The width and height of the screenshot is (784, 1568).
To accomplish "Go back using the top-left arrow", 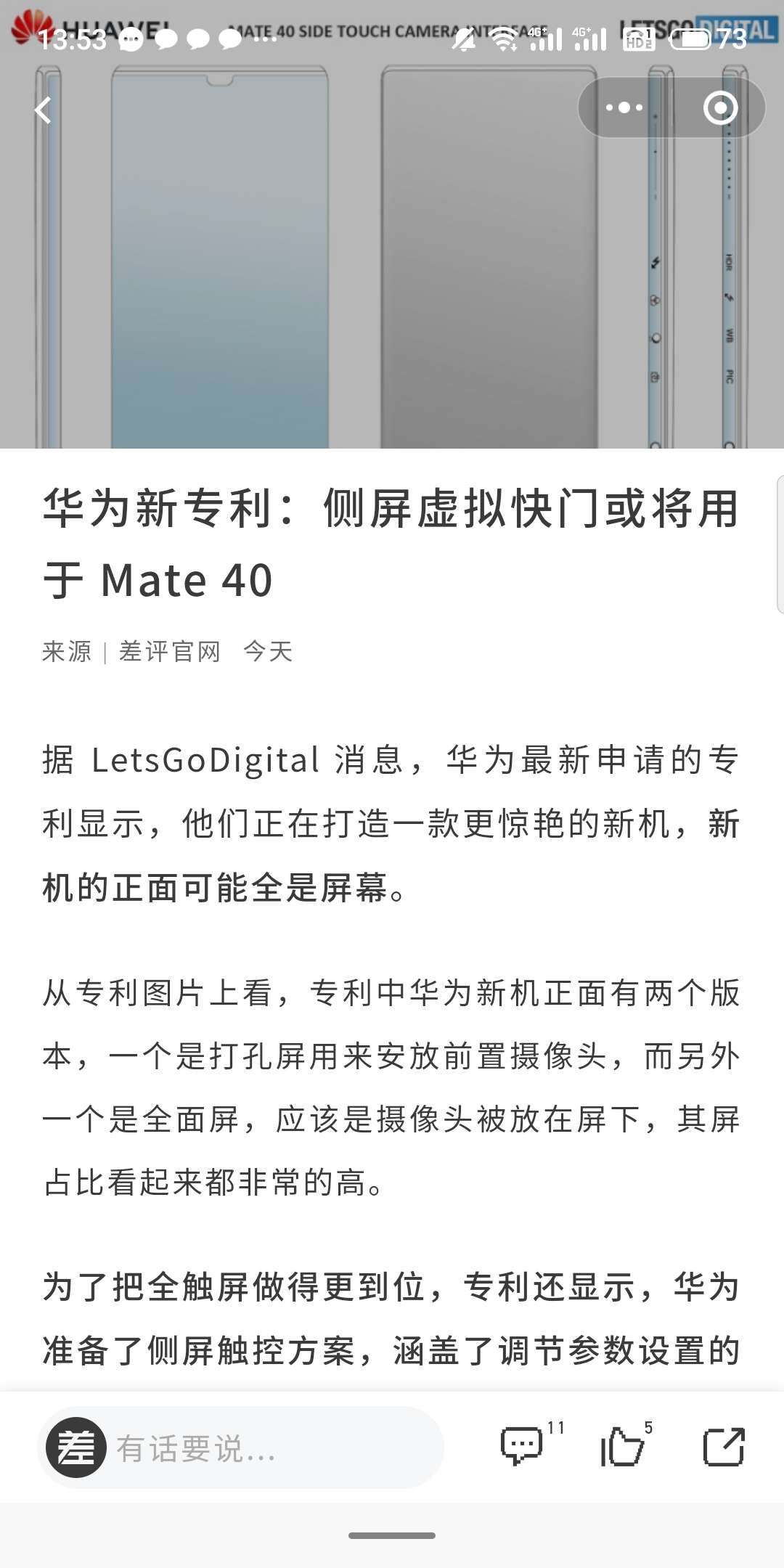I will [x=44, y=110].
